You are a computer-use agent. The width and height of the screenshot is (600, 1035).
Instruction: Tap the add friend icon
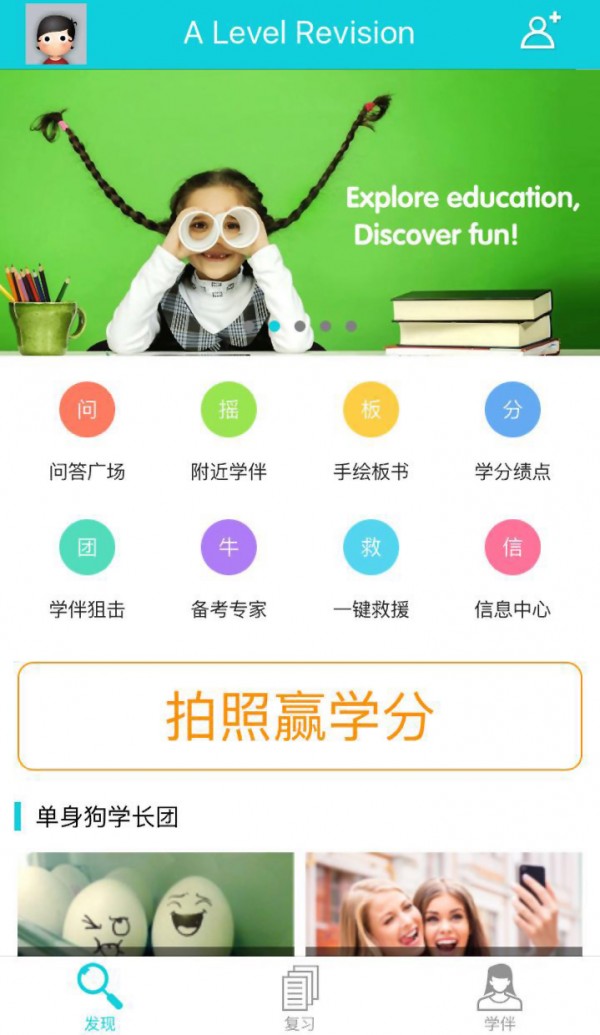[540, 32]
